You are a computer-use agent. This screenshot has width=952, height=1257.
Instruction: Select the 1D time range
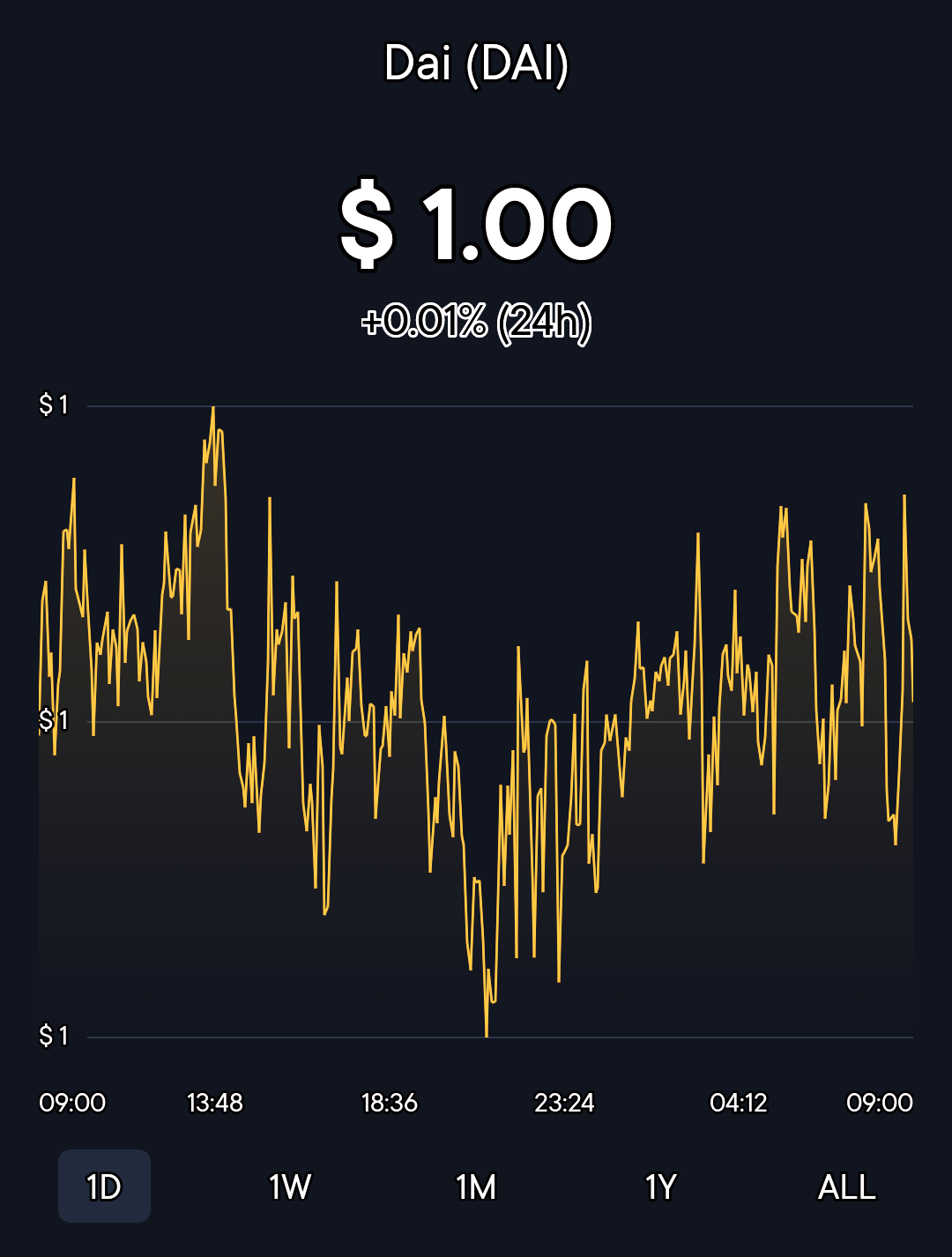pos(104,1186)
